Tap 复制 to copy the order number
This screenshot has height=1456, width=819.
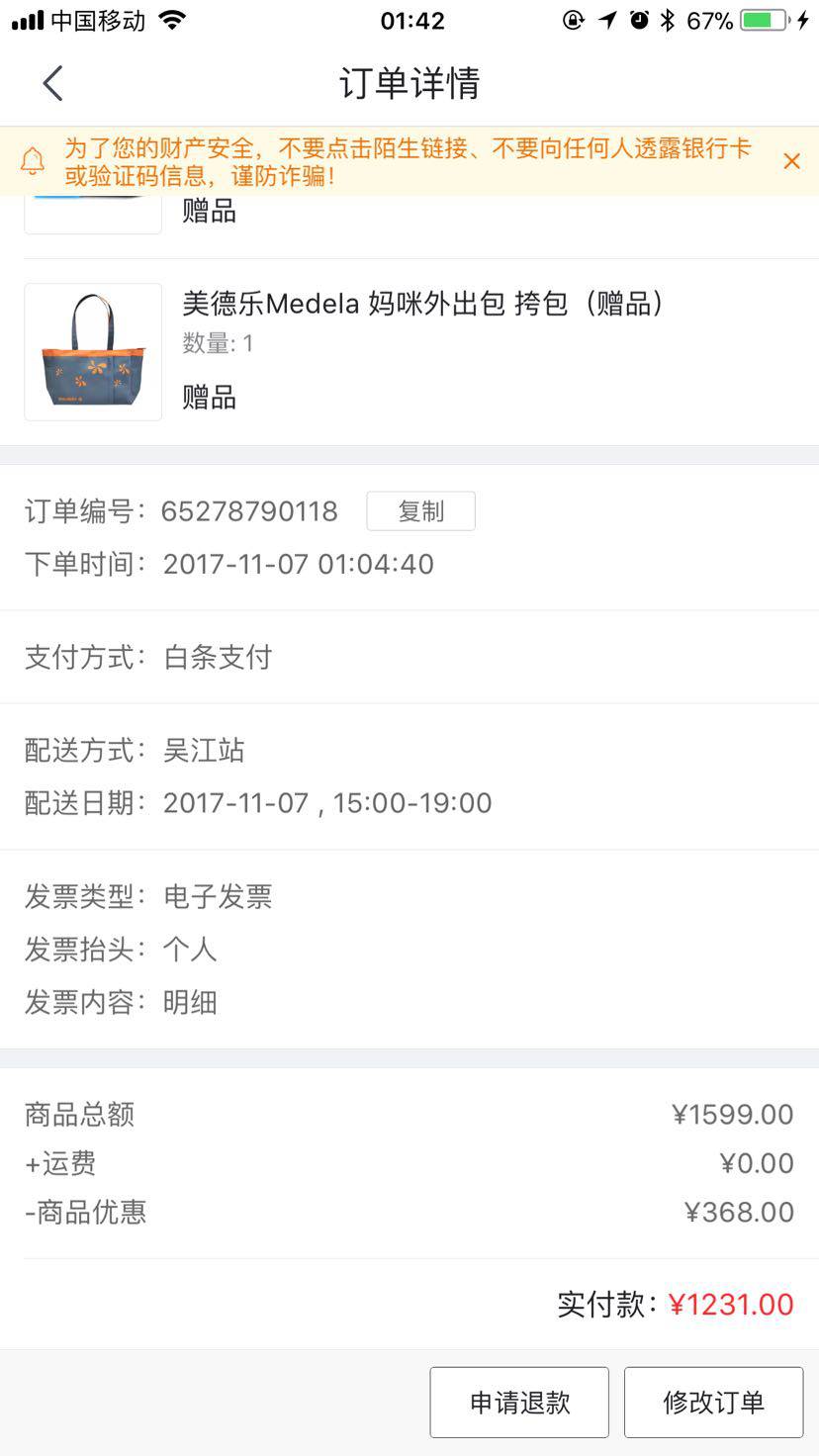tap(420, 510)
